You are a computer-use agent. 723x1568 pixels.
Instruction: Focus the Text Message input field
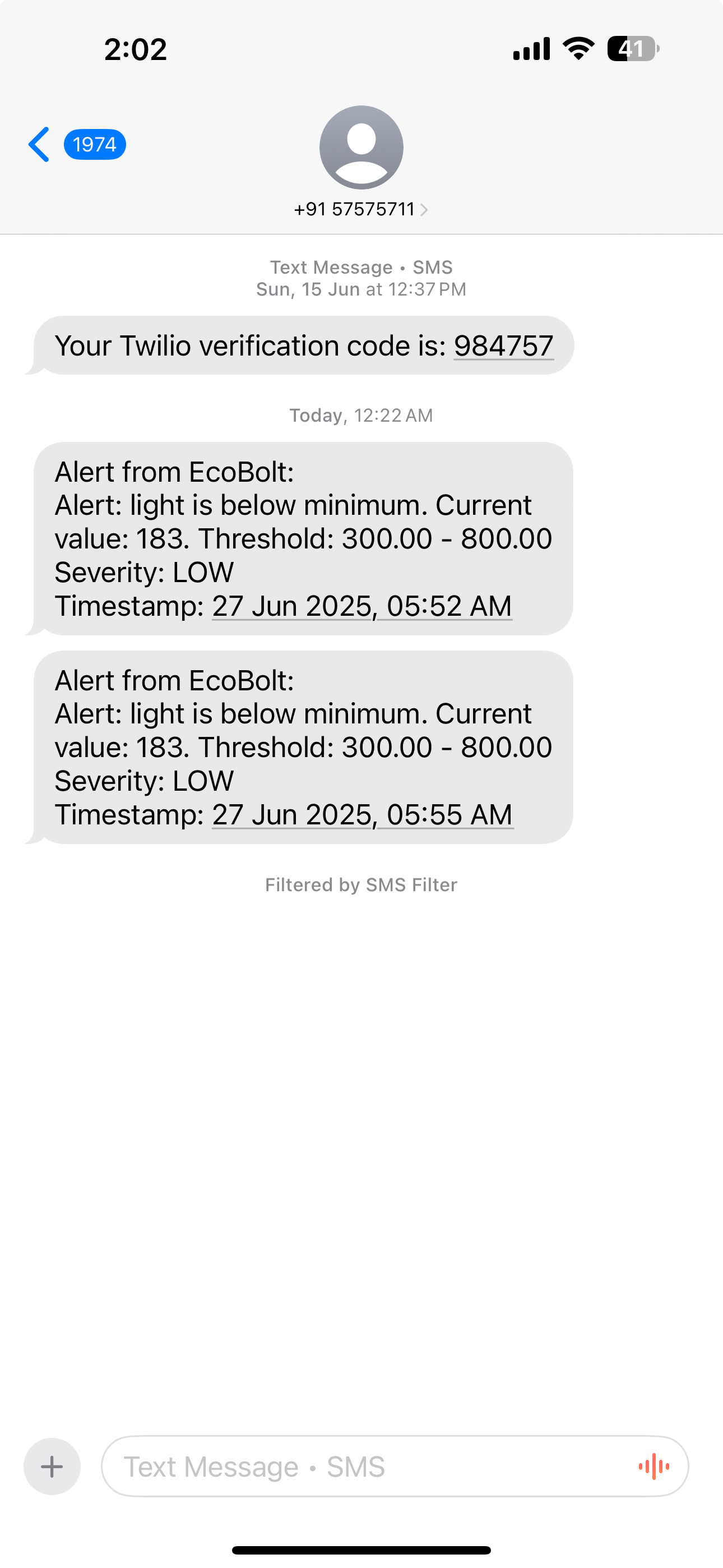point(365,1466)
